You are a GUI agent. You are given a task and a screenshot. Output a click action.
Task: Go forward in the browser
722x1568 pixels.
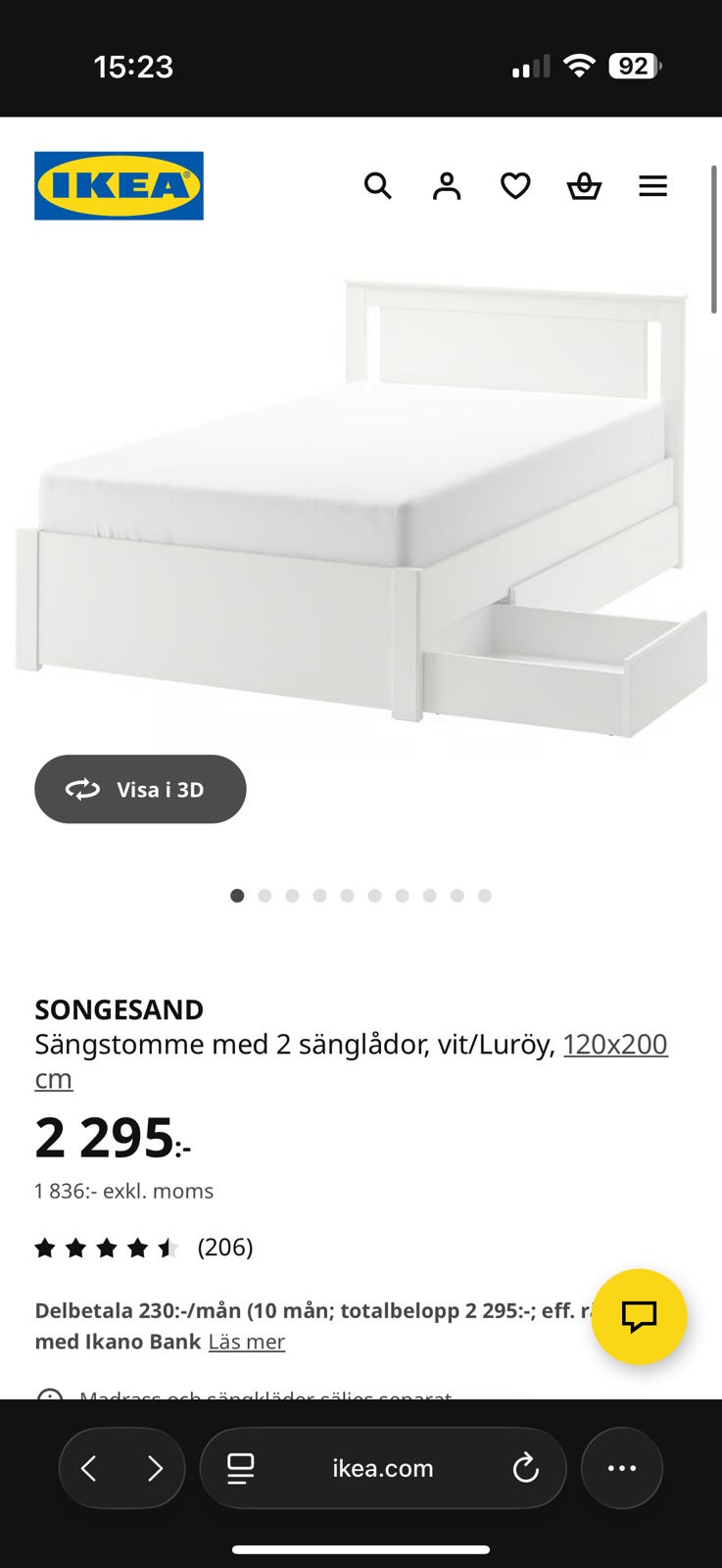[x=155, y=1468]
